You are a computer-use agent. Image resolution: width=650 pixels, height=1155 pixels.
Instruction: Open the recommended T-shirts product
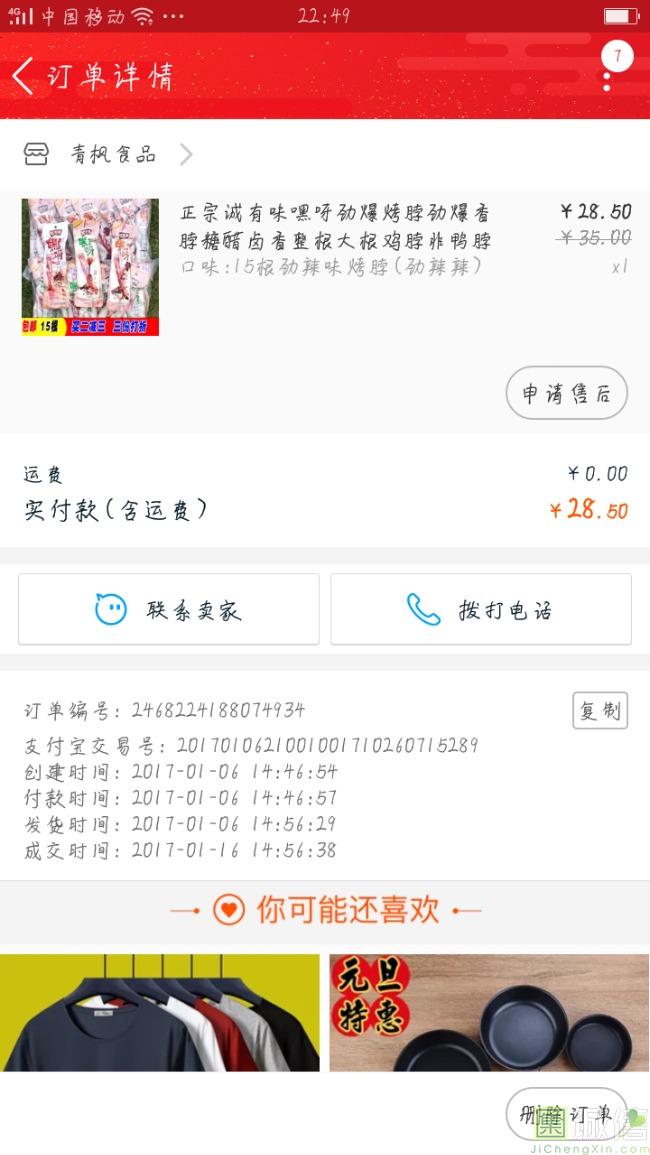coord(160,1012)
